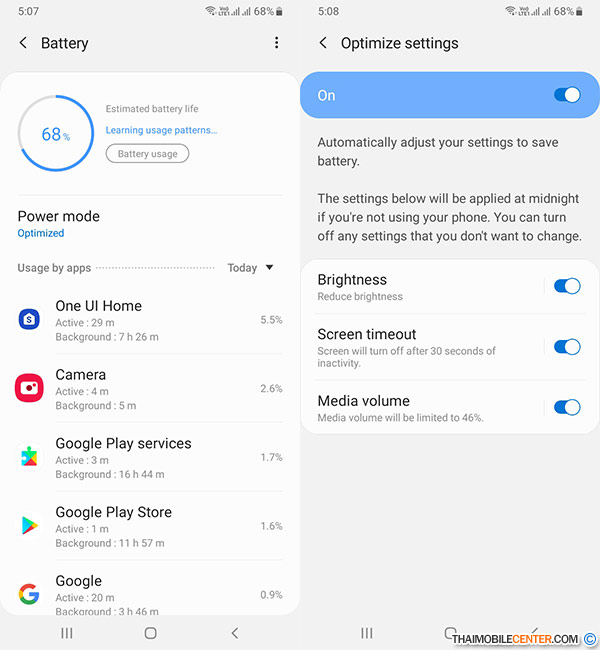This screenshot has width=600, height=650.
Task: Tap the Battery usage button
Action: (147, 154)
